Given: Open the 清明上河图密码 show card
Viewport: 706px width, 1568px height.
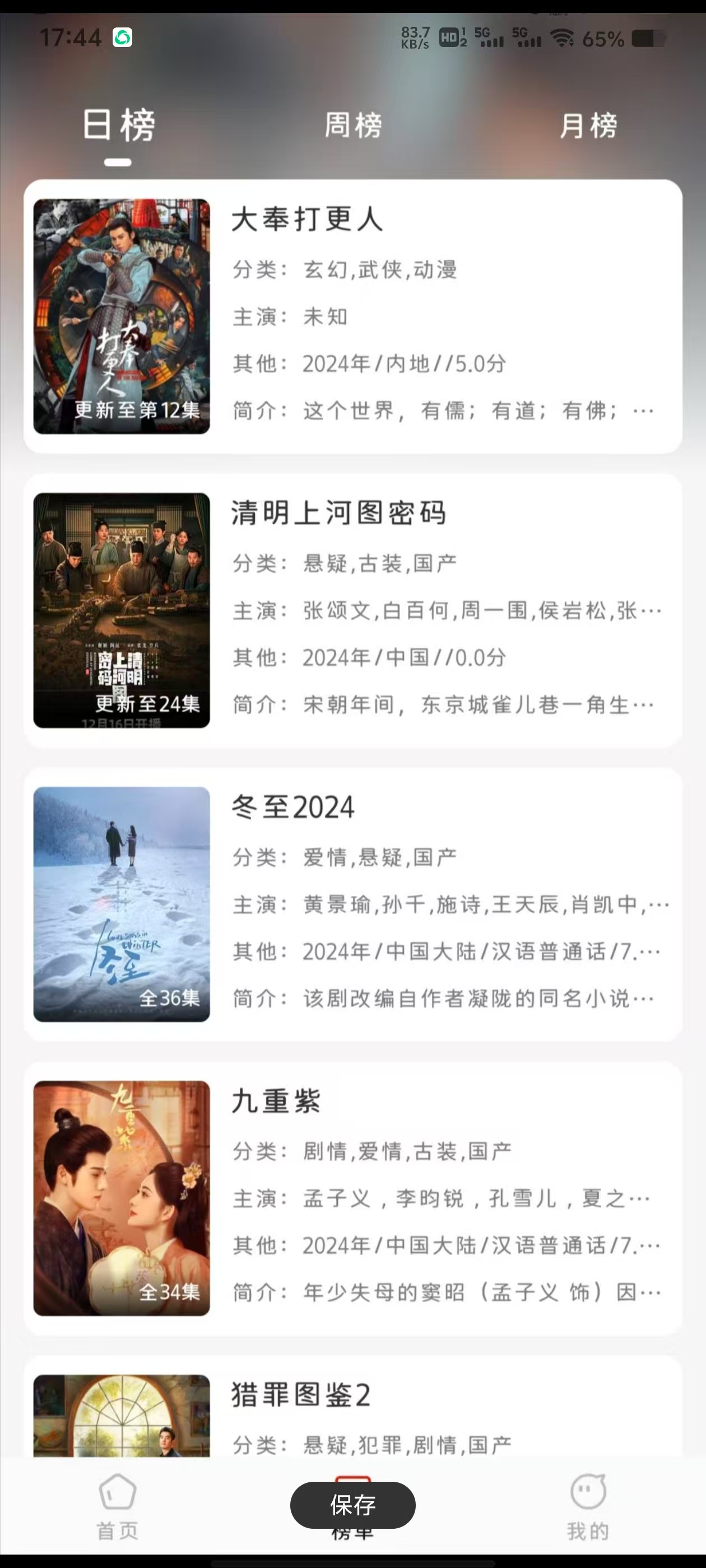Looking at the screenshot, I should (352, 610).
